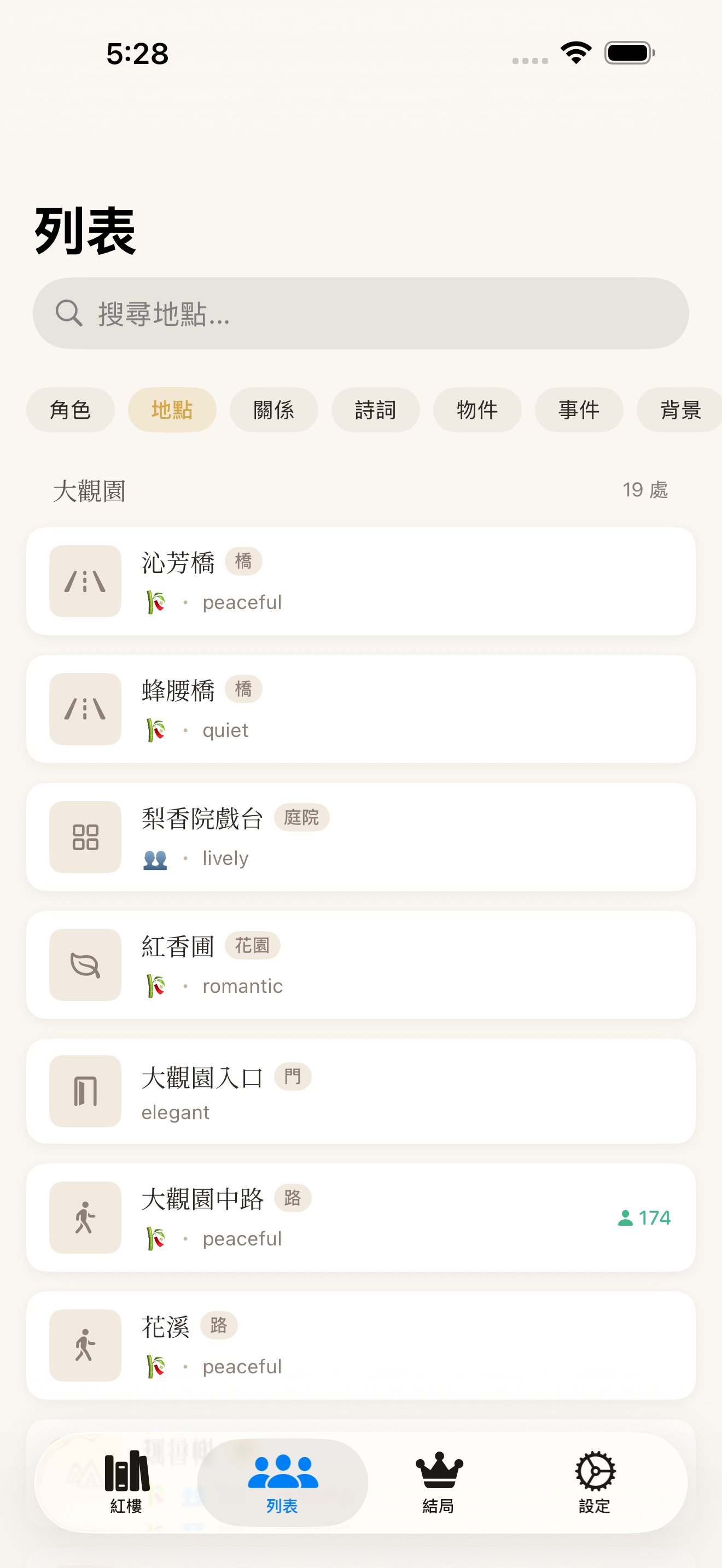Toggle the 詩詞 filter chip

point(375,409)
